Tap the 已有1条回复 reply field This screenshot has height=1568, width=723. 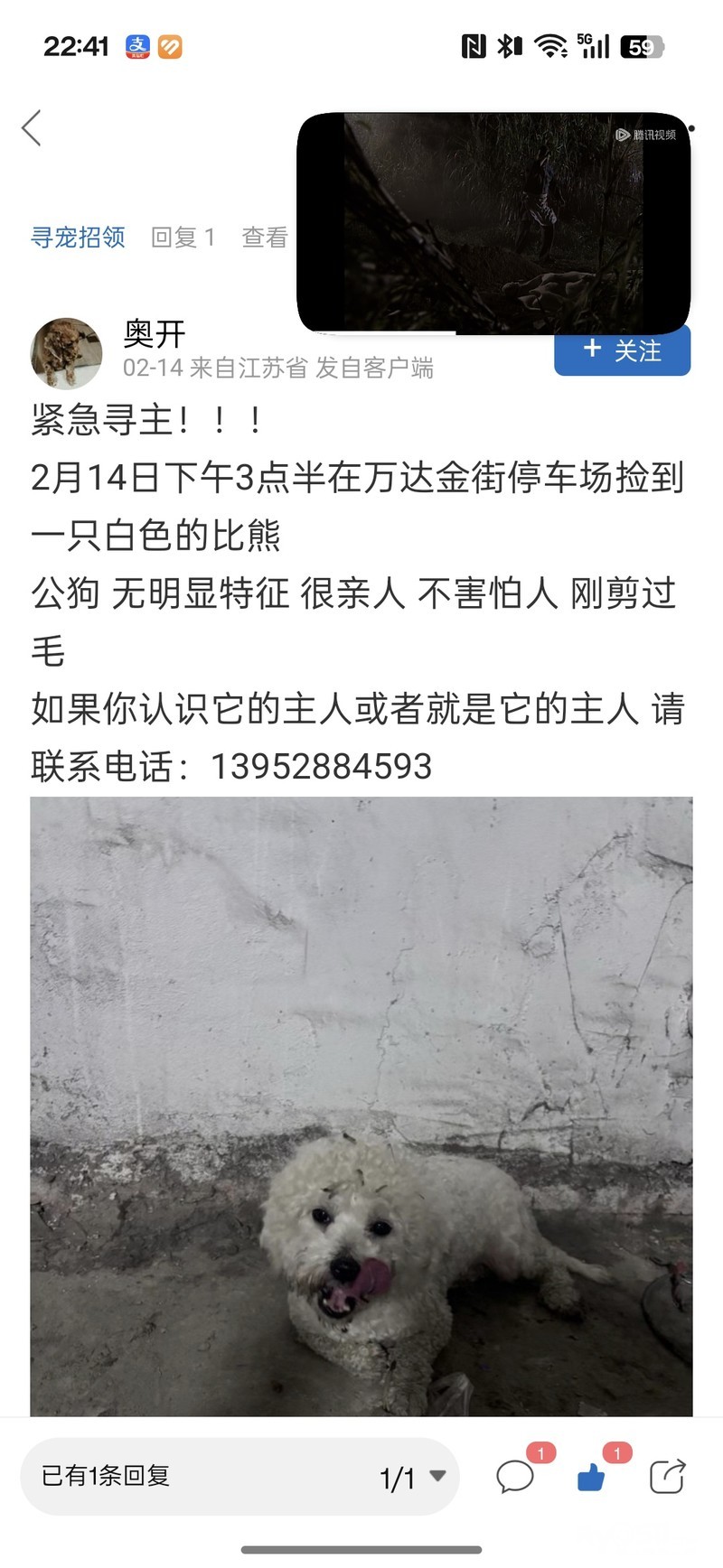point(181,1477)
